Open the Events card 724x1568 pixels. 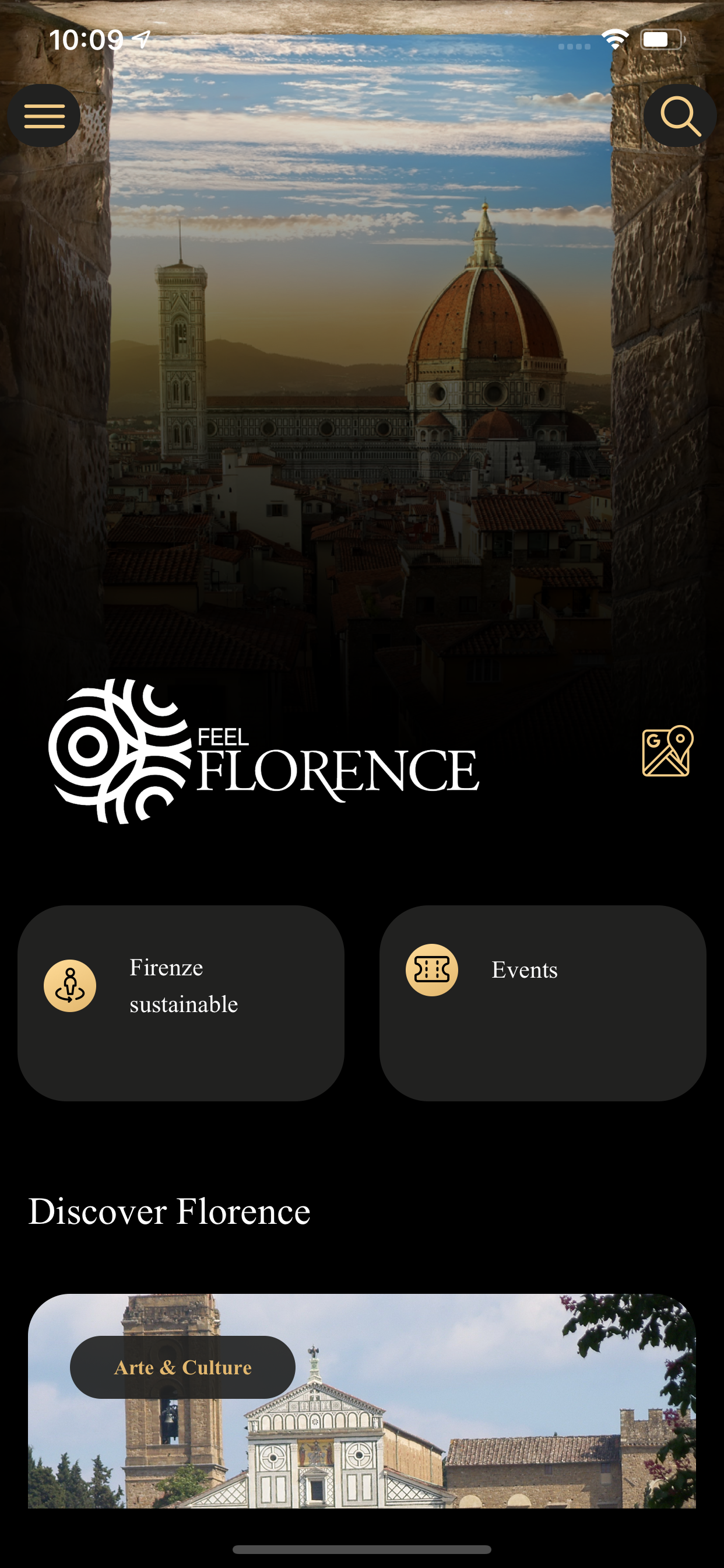pos(543,1003)
